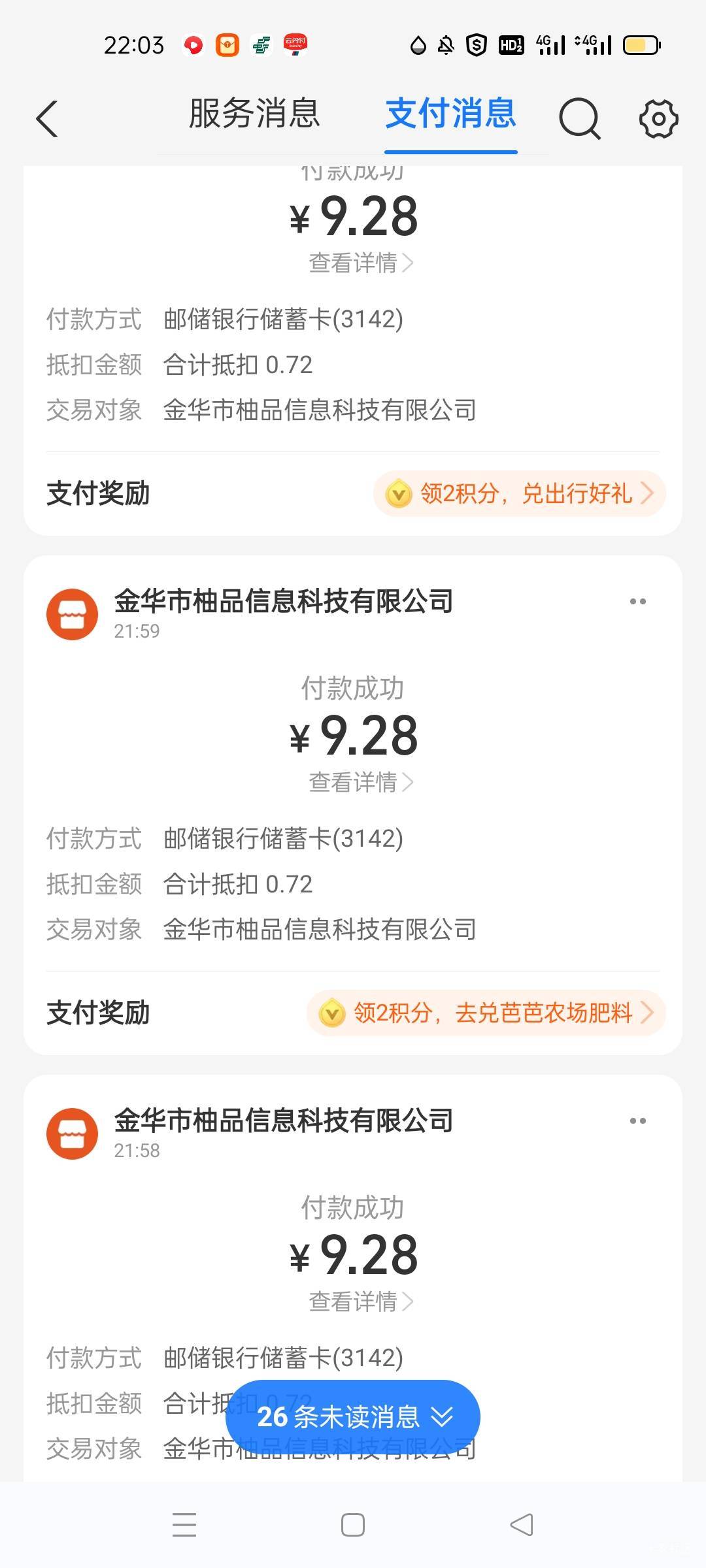Open merchant 金华市柚品信息科技有限公司 at 21:59
Image resolution: width=706 pixels, height=1568 pixels.
pos(283,601)
